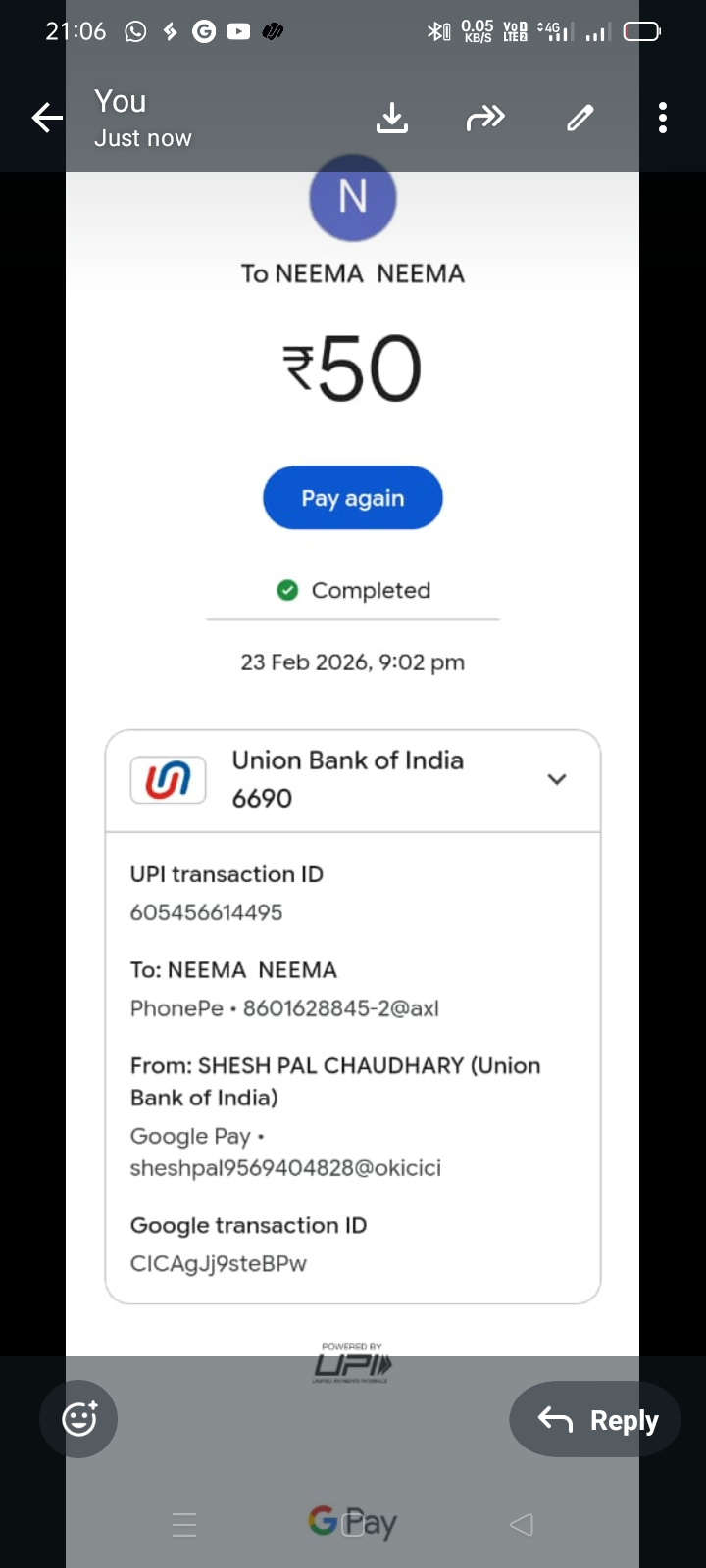
Task: Download this image
Action: point(392,119)
